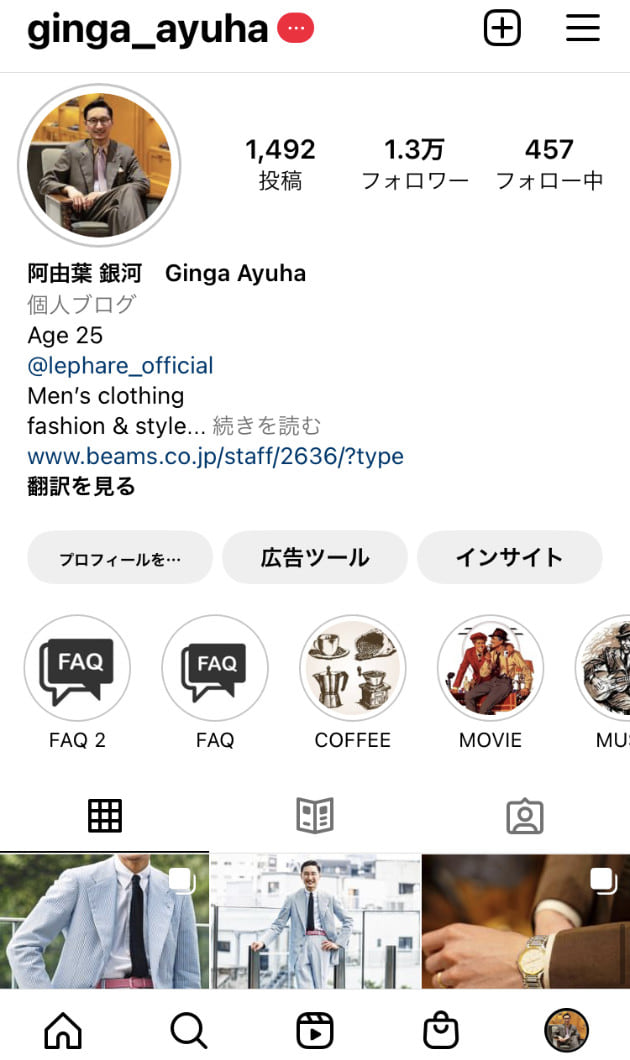This screenshot has width=630, height=1060.
Task: Open the MOVIE story highlight
Action: click(490, 668)
